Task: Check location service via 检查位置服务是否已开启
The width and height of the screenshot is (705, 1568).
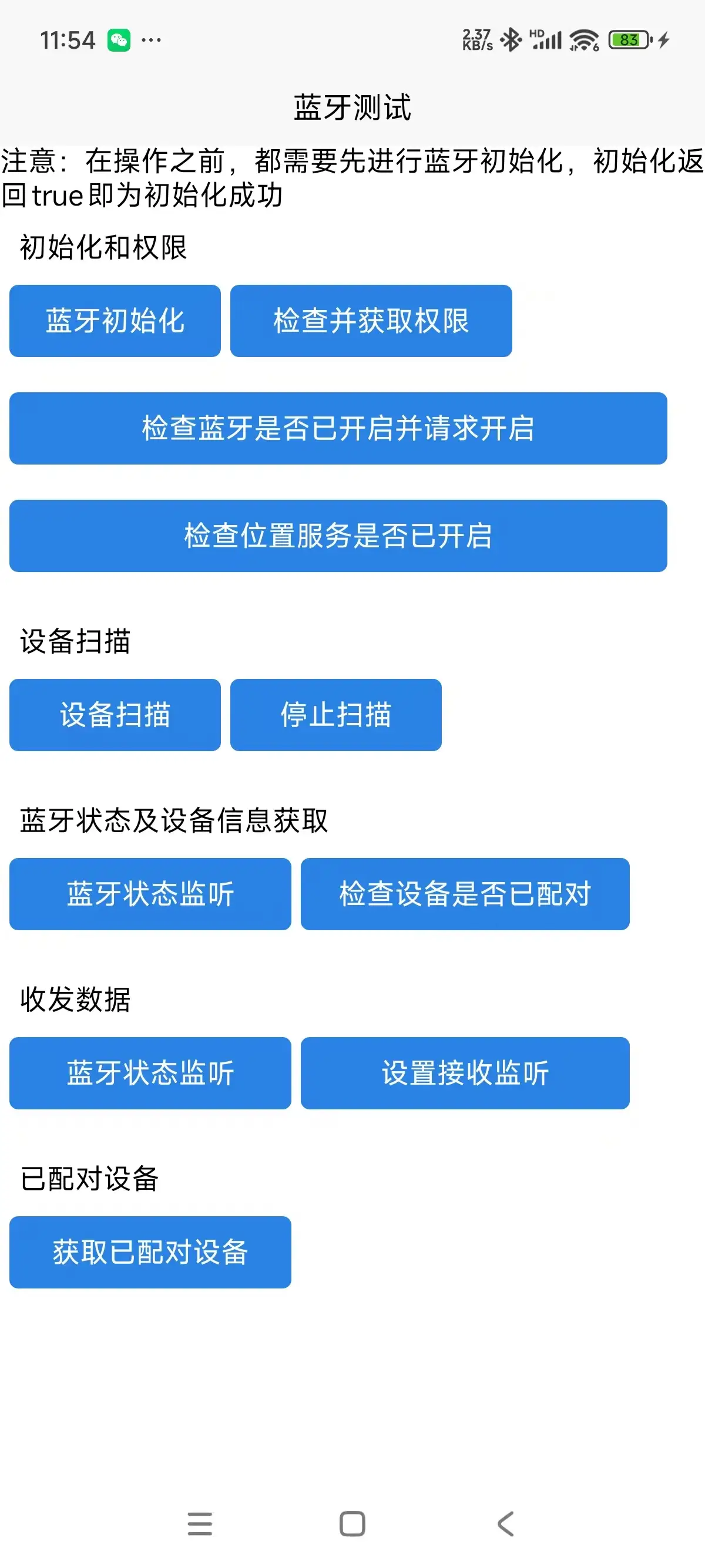Action: [338, 536]
